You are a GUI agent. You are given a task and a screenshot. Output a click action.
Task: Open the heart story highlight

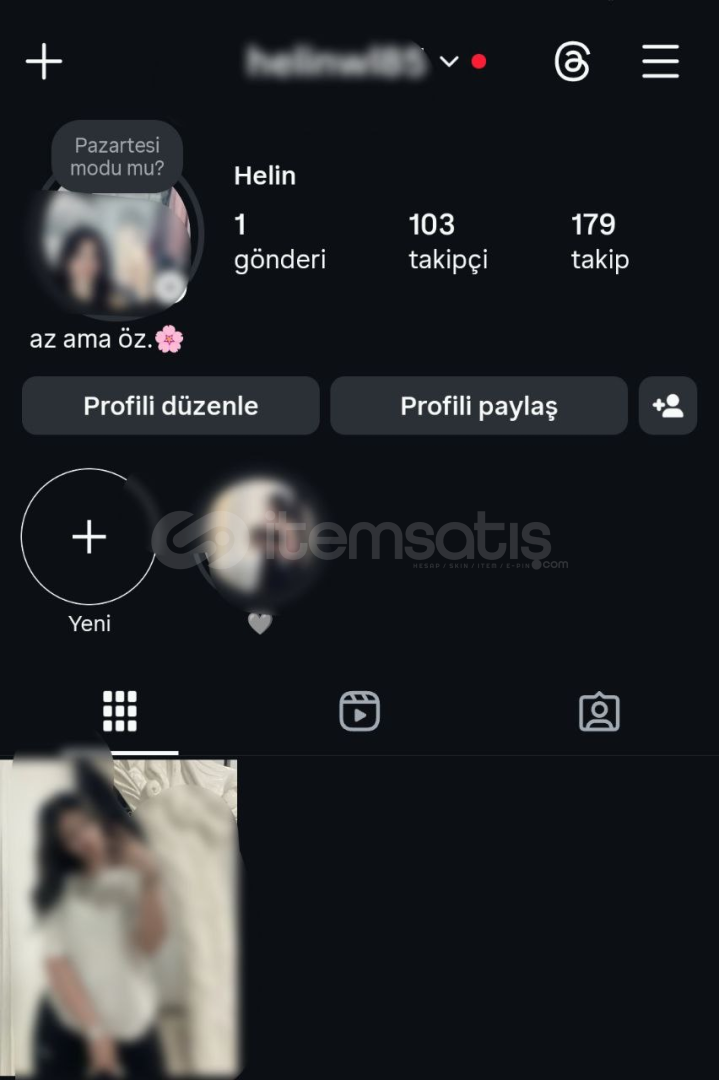coord(259,540)
